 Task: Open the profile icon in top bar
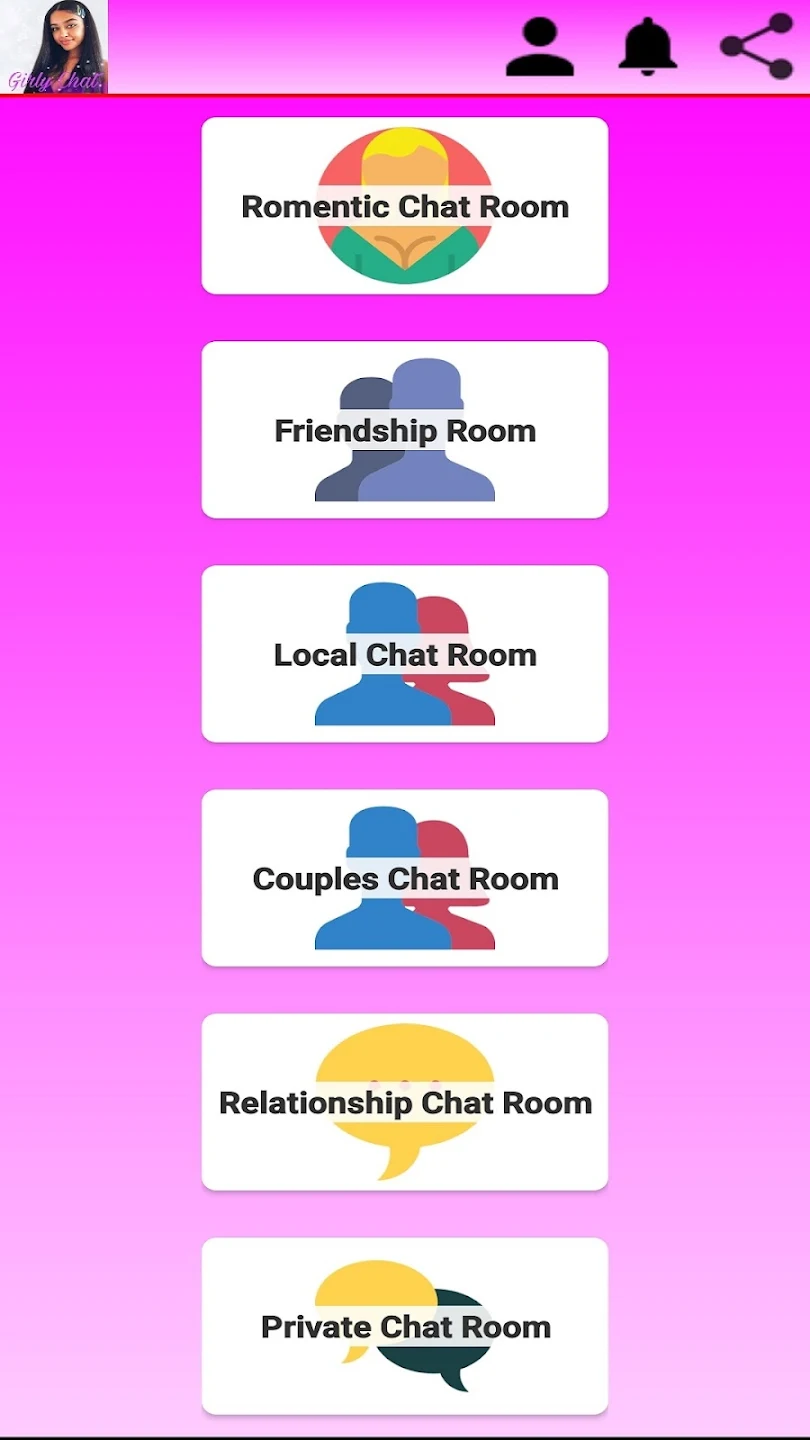pyautogui.click(x=540, y=47)
